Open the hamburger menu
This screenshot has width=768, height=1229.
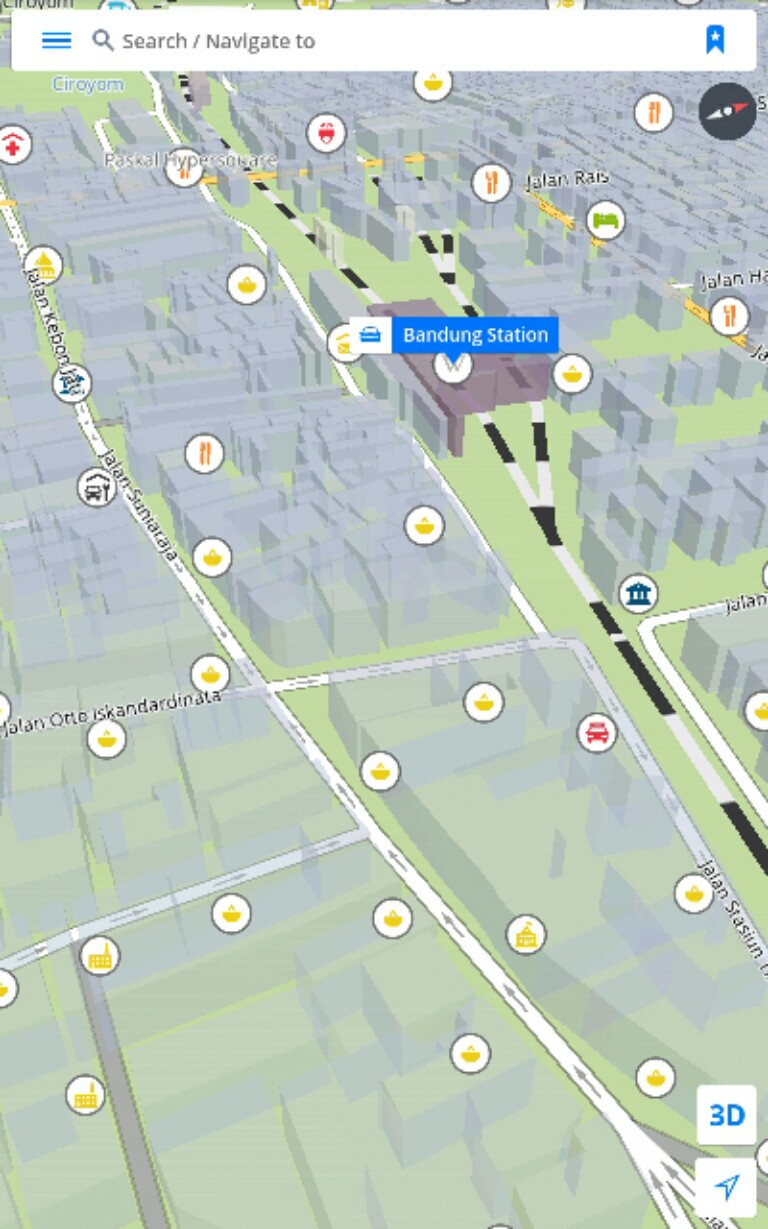(56, 40)
